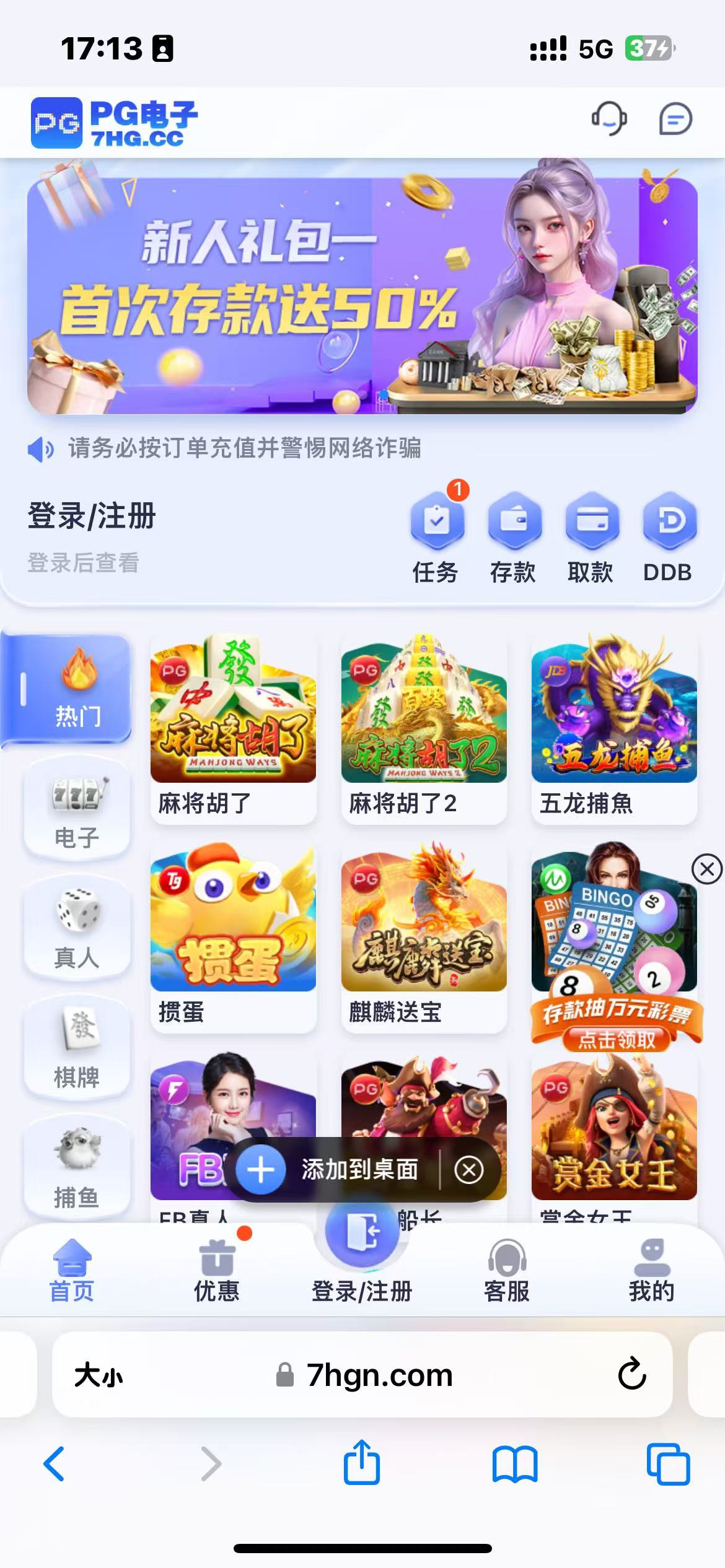Viewport: 725px width, 1568px height.
Task: Close the floating bingo promo
Action: [706, 869]
